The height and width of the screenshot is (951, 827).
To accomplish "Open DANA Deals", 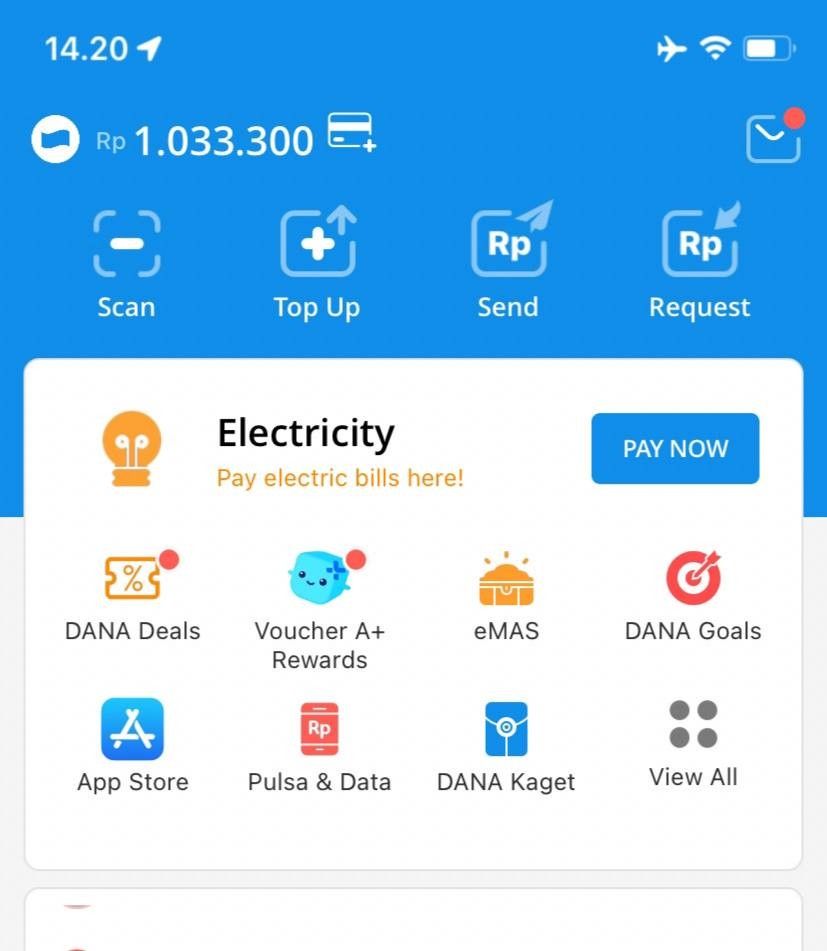I will pyautogui.click(x=133, y=596).
